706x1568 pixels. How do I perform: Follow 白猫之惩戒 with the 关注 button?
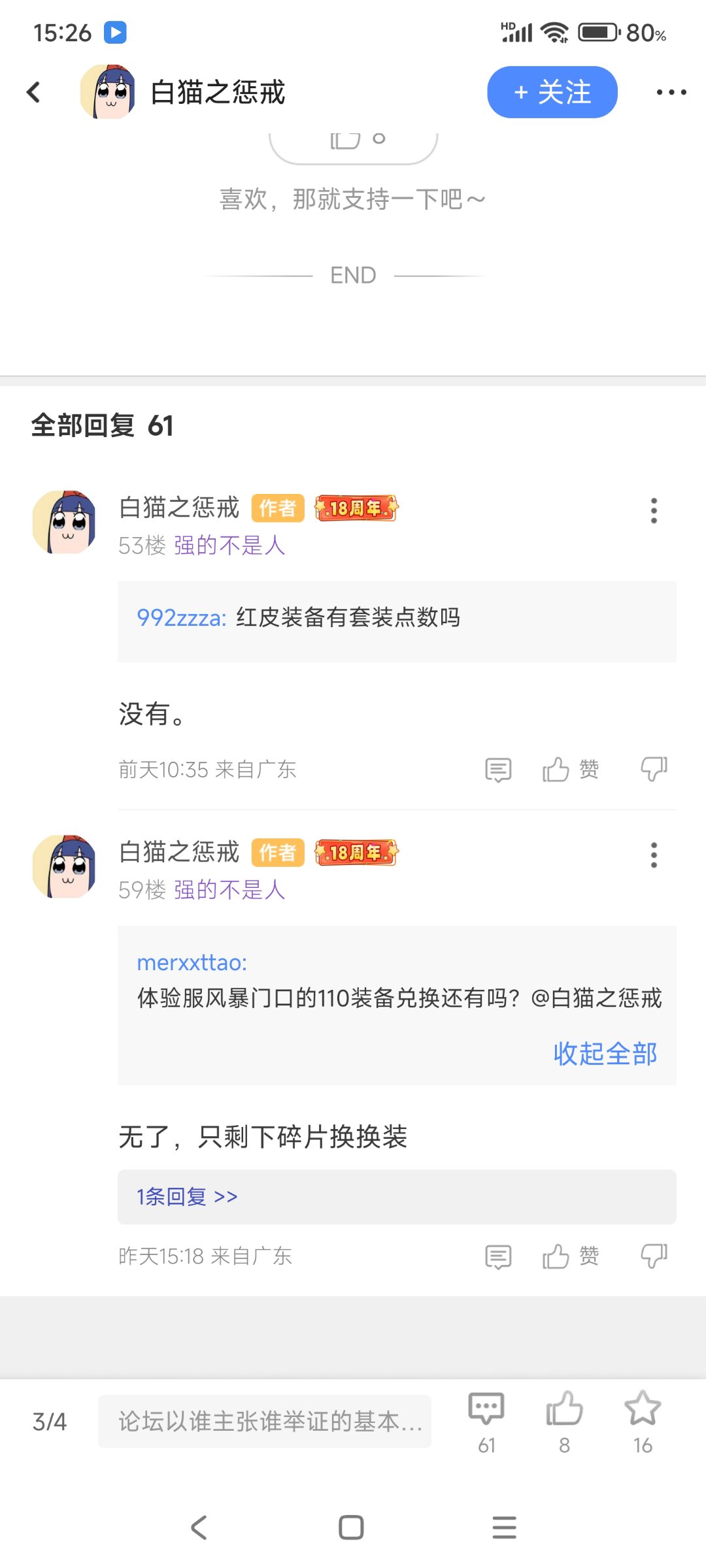tap(552, 92)
